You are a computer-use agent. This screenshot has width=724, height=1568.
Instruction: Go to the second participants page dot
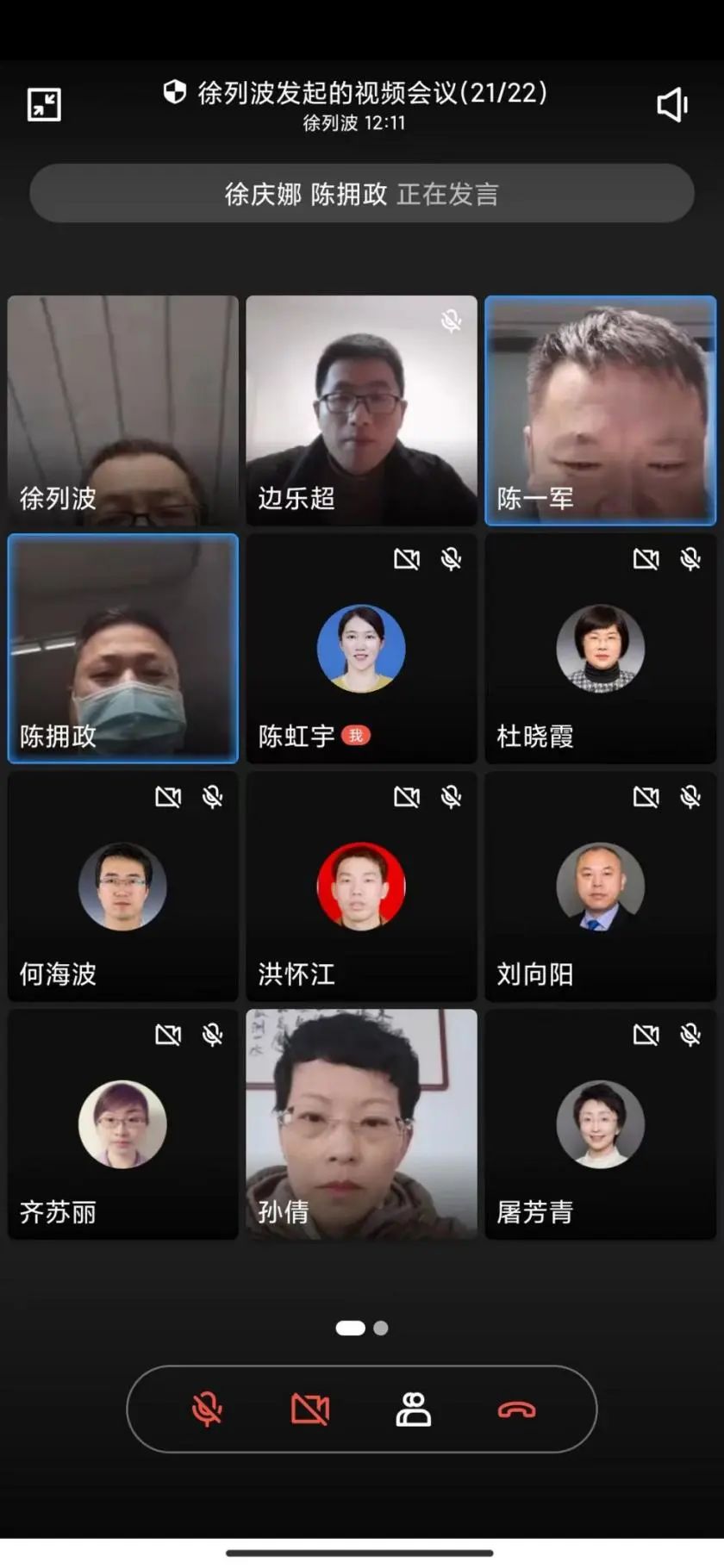tap(381, 1328)
